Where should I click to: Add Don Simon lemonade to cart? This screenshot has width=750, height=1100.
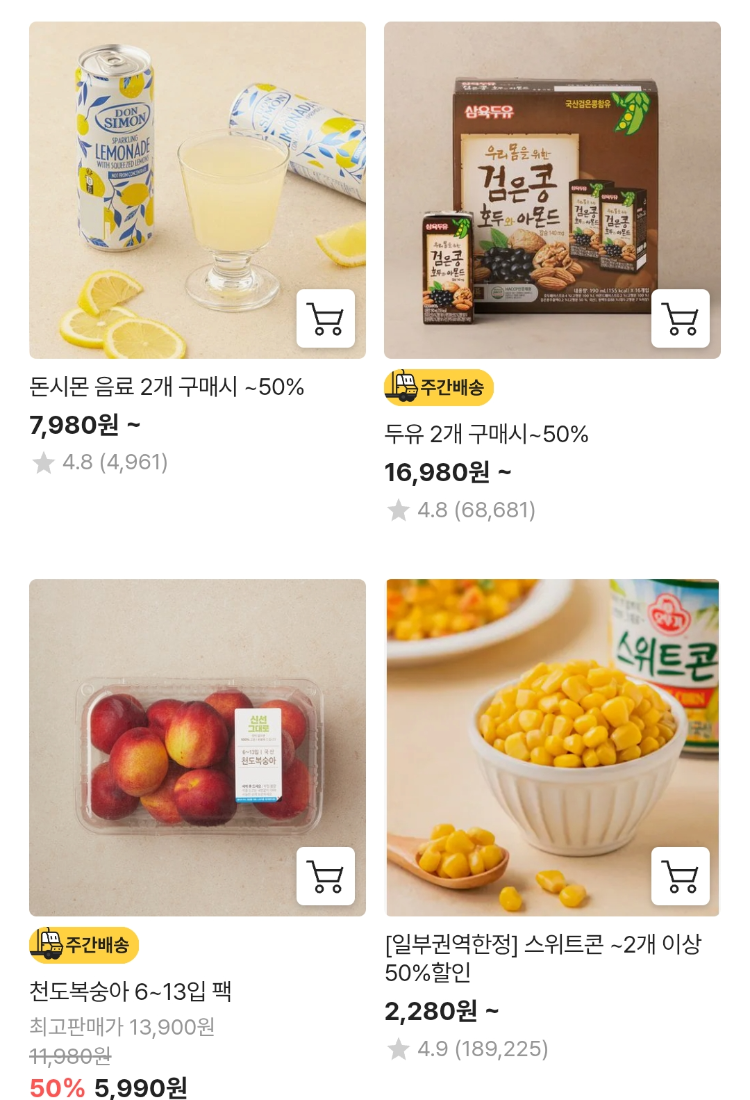tap(326, 319)
